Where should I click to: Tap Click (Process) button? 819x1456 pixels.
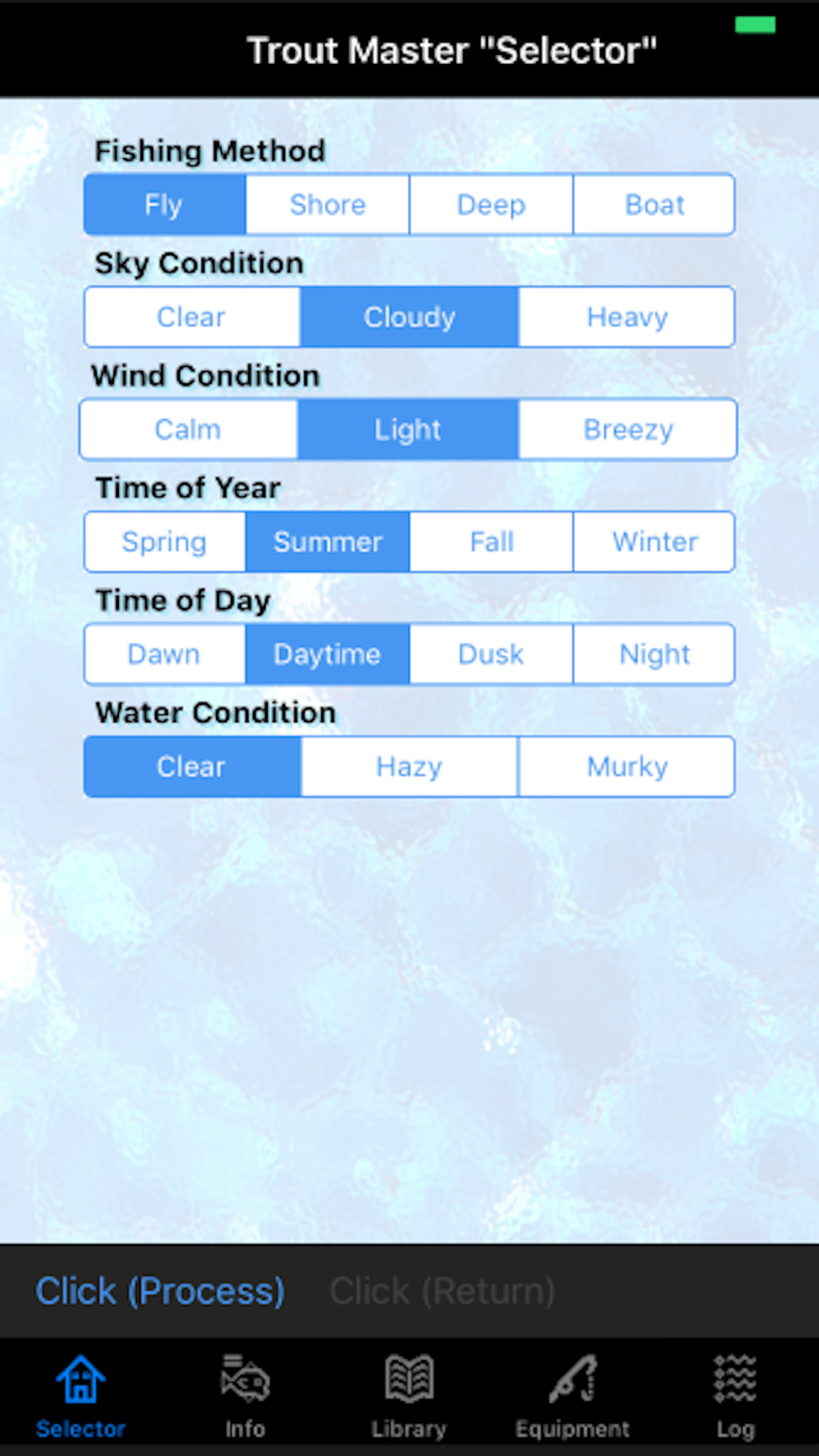click(161, 1291)
